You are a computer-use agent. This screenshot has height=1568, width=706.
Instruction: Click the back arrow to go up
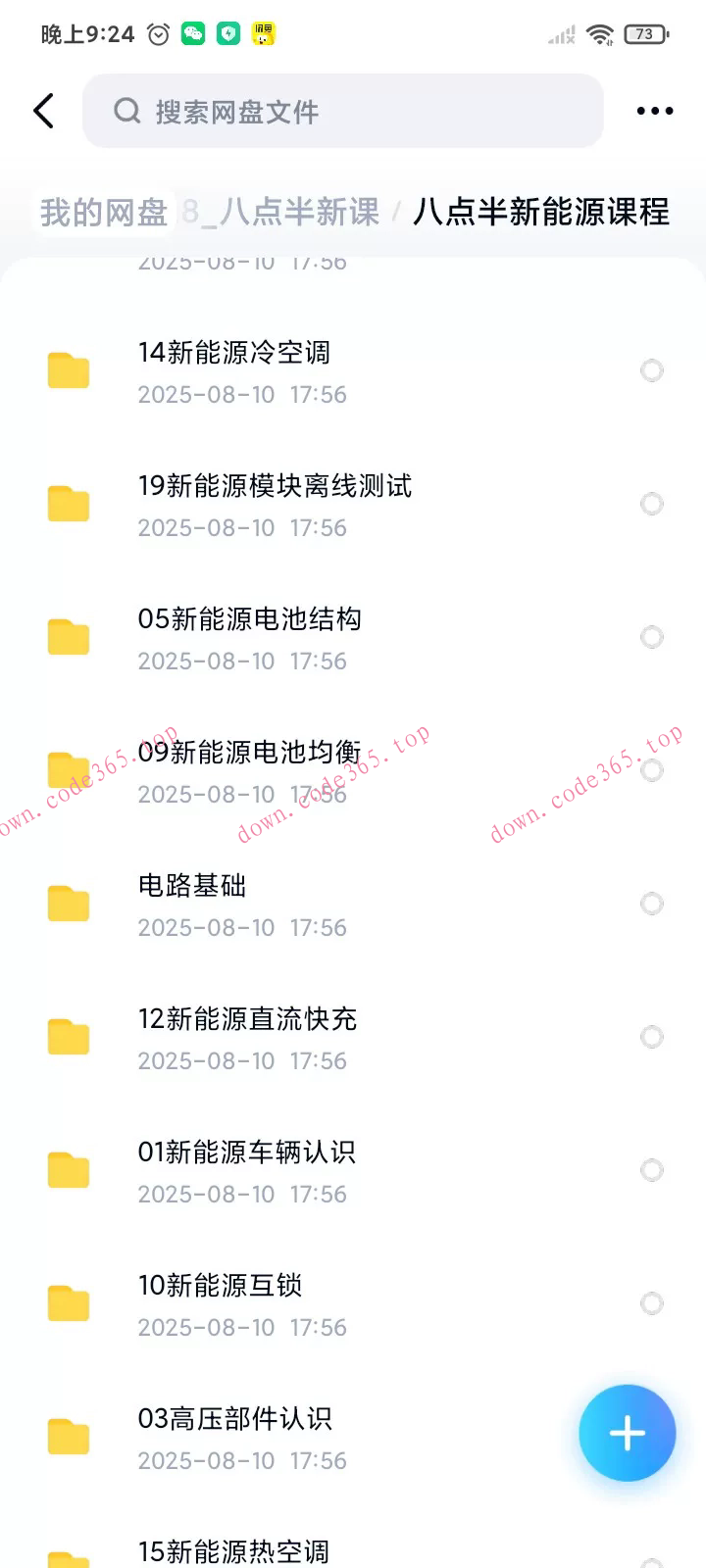click(43, 111)
